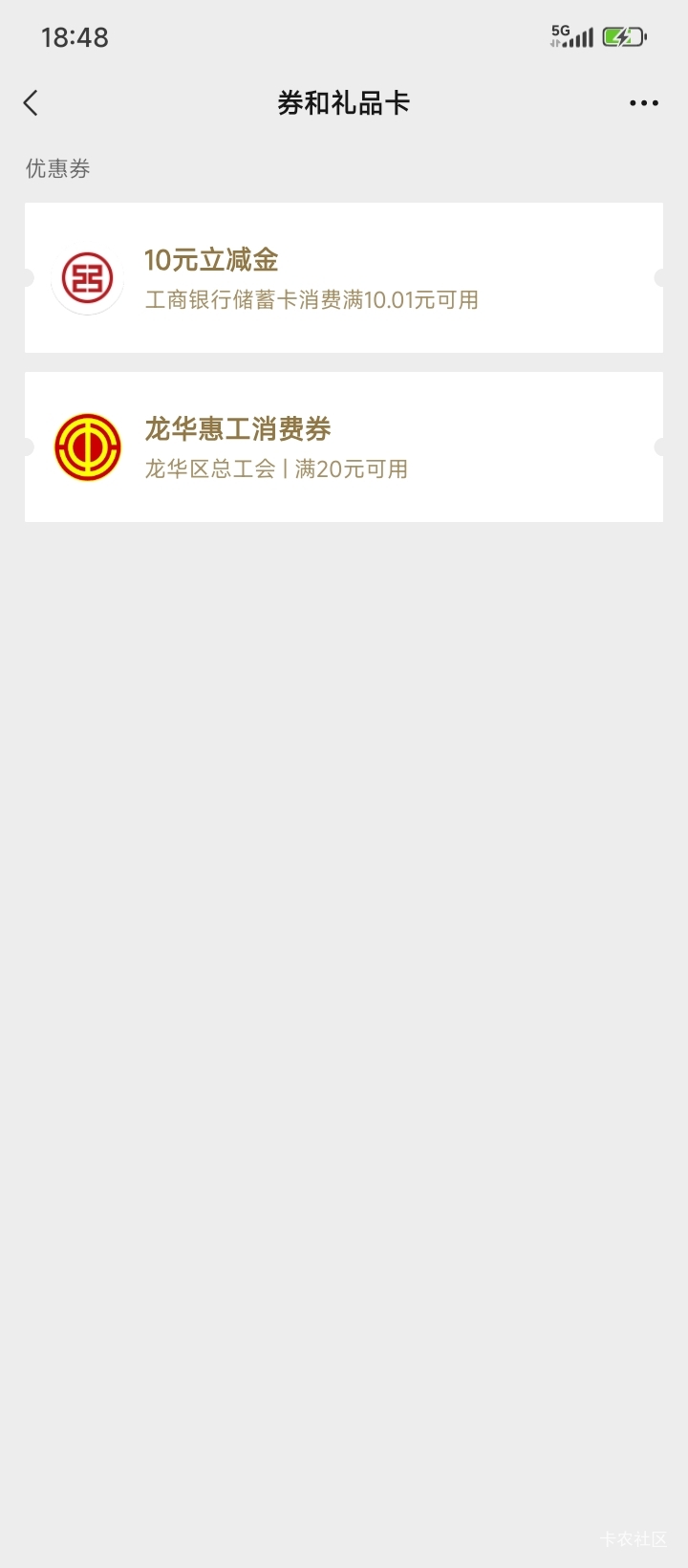Go back using the top-left arrow

[31, 103]
